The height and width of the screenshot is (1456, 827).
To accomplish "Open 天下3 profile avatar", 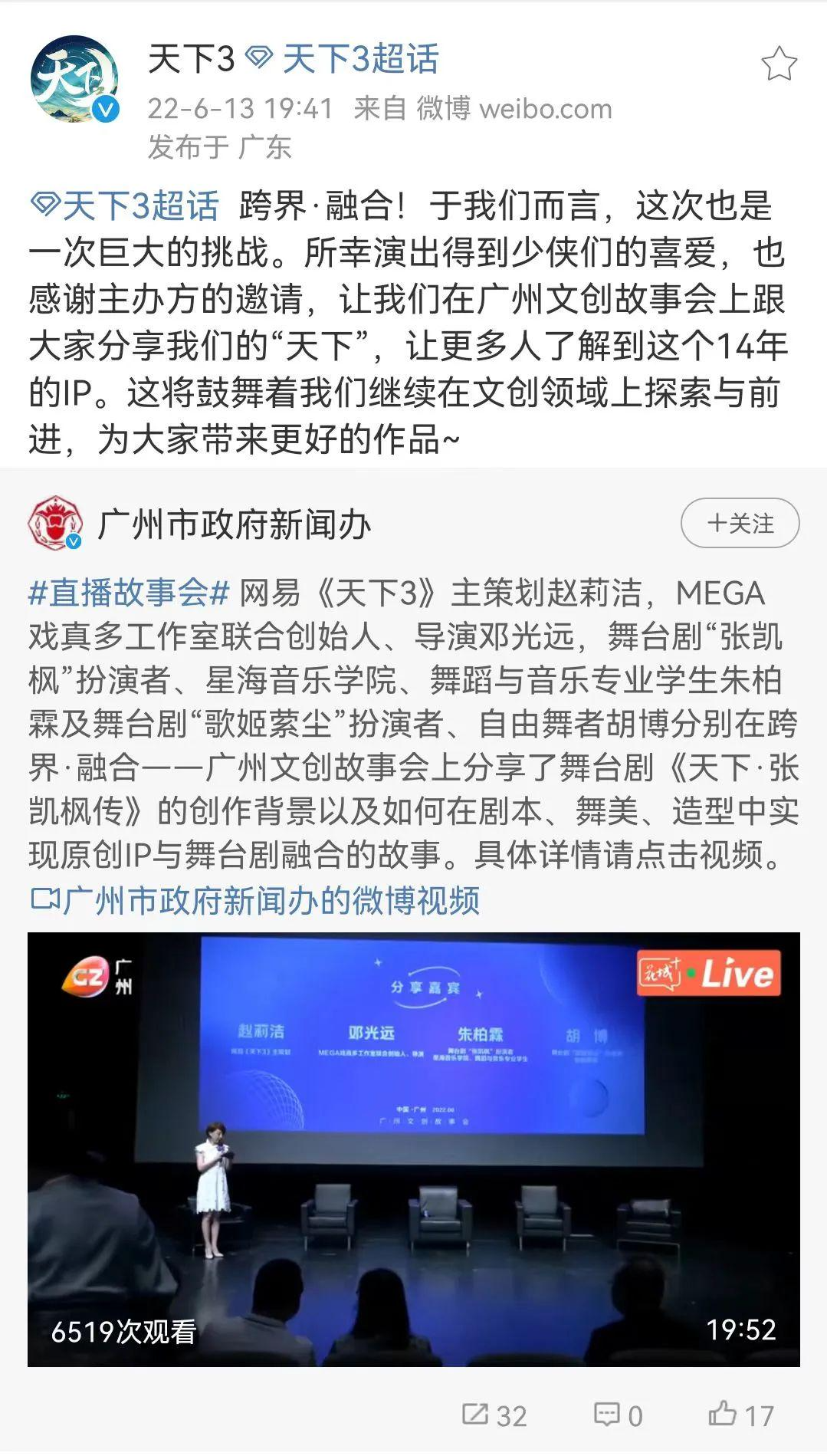I will coord(74,79).
